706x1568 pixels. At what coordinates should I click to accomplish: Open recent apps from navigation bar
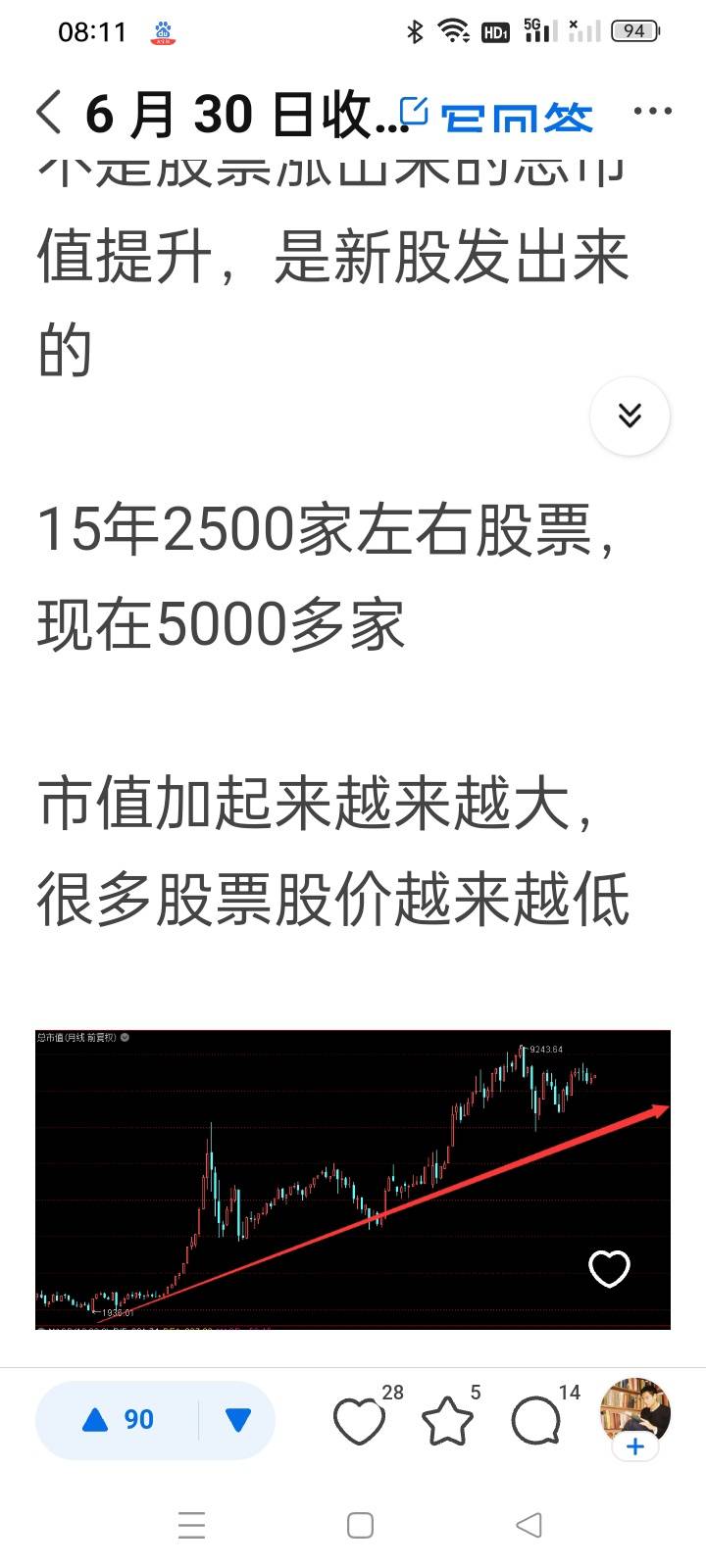click(x=191, y=1525)
